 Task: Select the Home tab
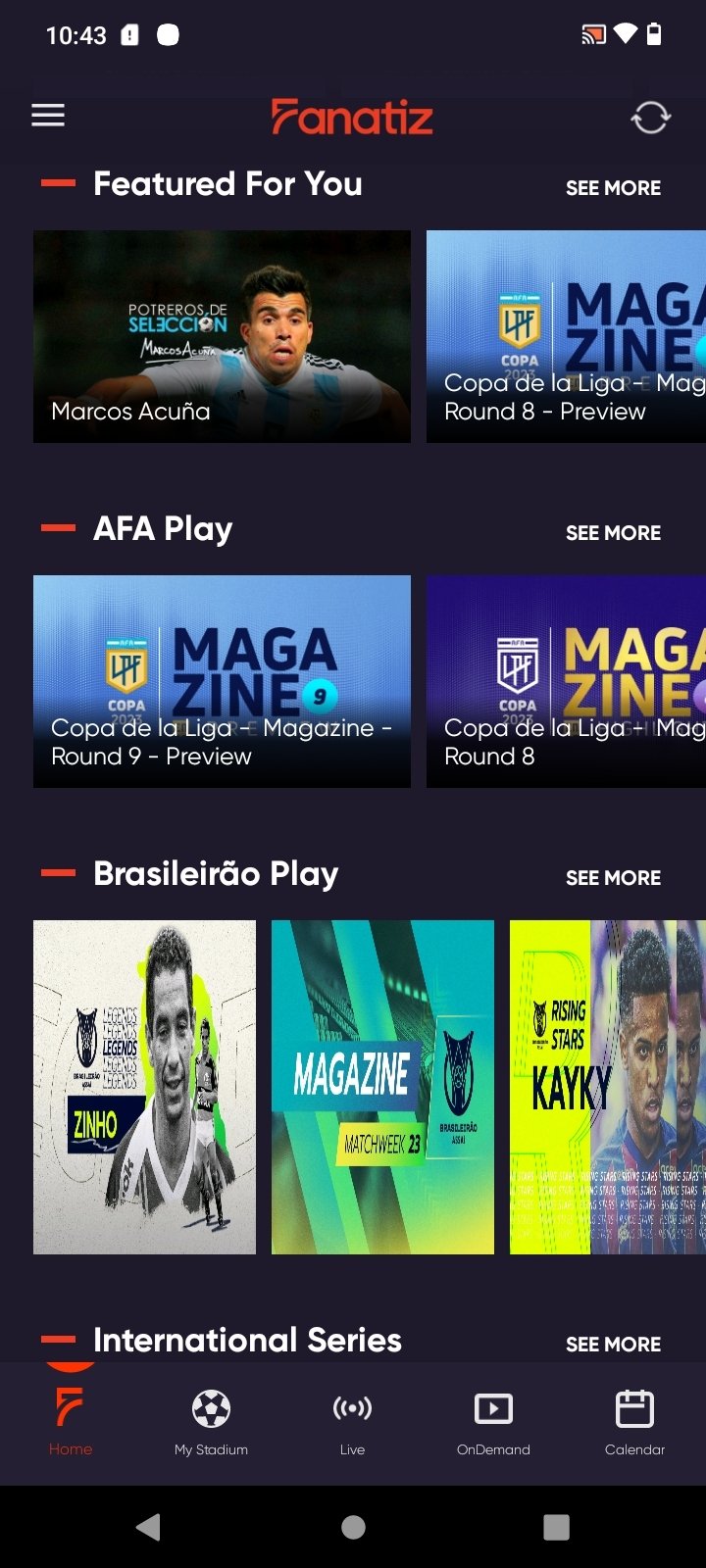tap(71, 1423)
